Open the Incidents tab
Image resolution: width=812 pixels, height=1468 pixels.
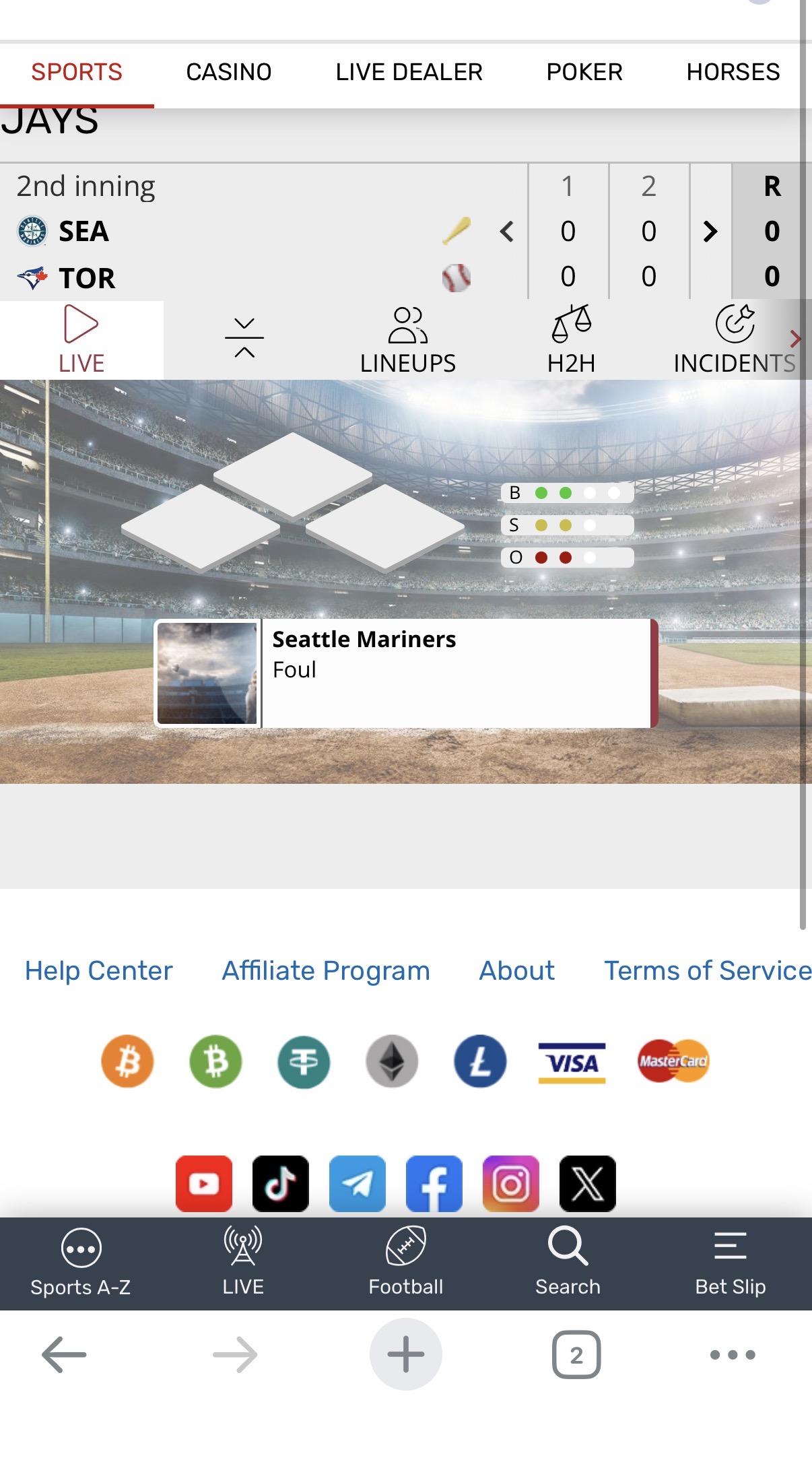point(734,341)
